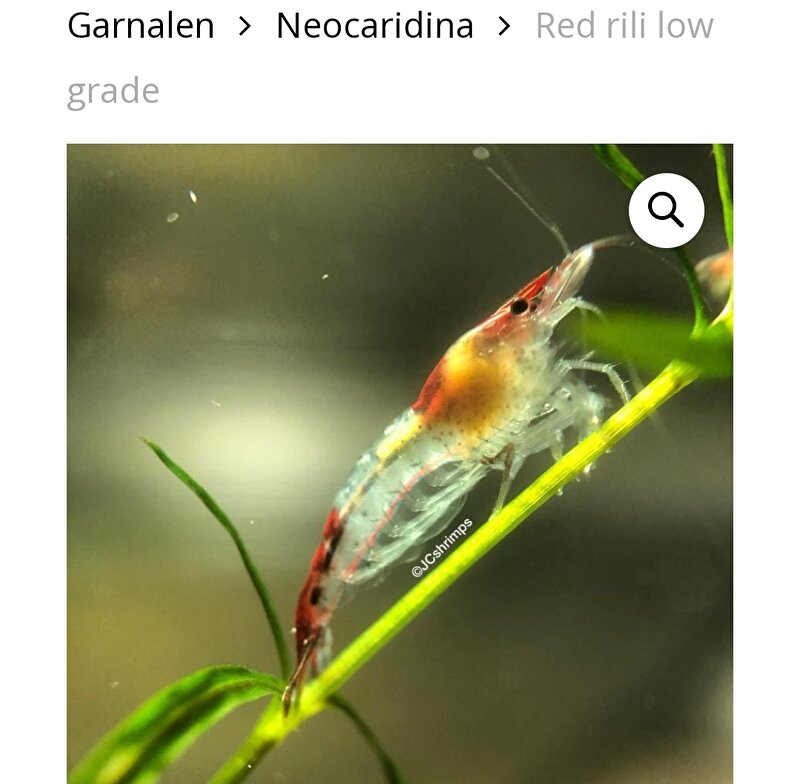Zoom the product image with the magnifier icon

(x=666, y=210)
